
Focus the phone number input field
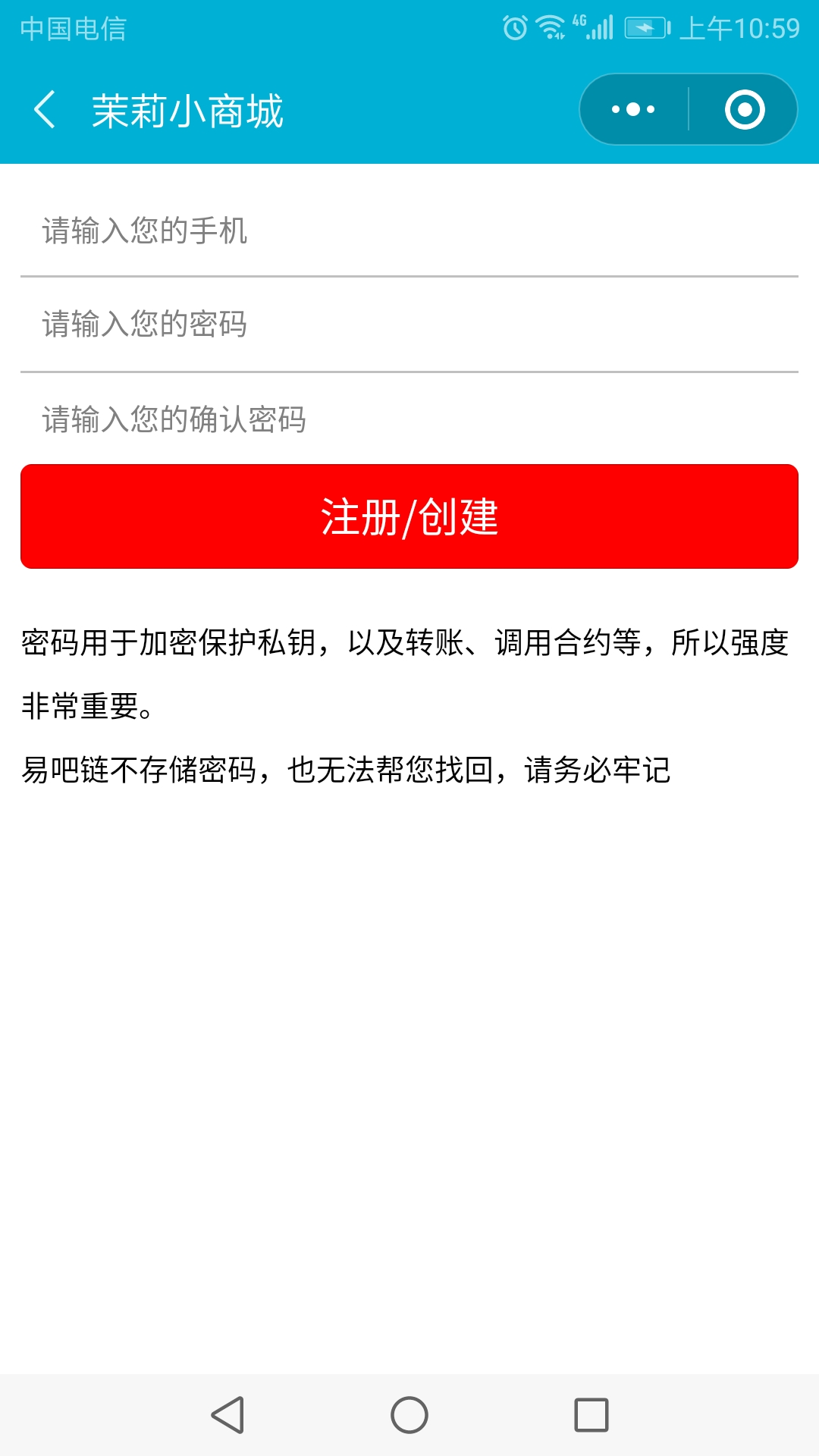[x=409, y=231]
